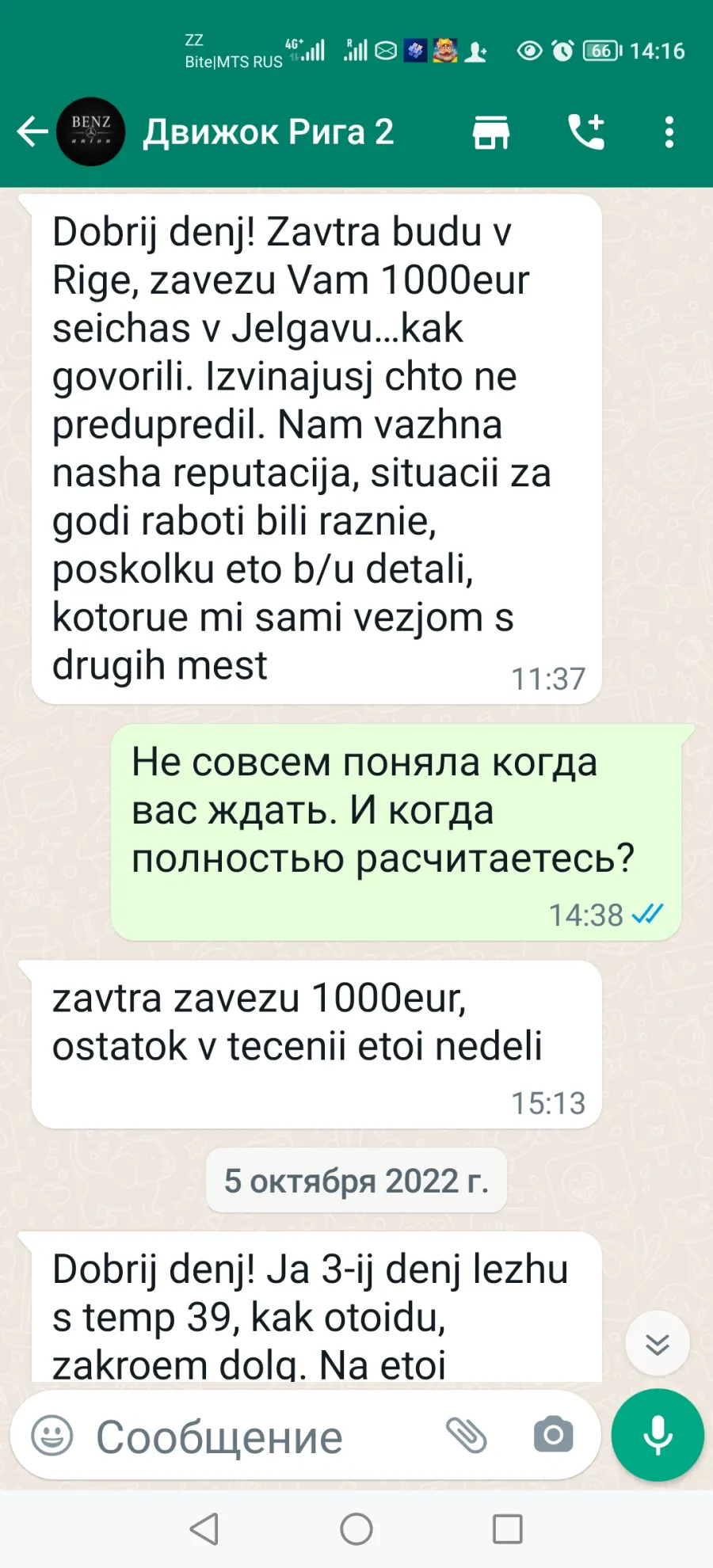
Task: Tap the system home button
Action: coord(356,1529)
